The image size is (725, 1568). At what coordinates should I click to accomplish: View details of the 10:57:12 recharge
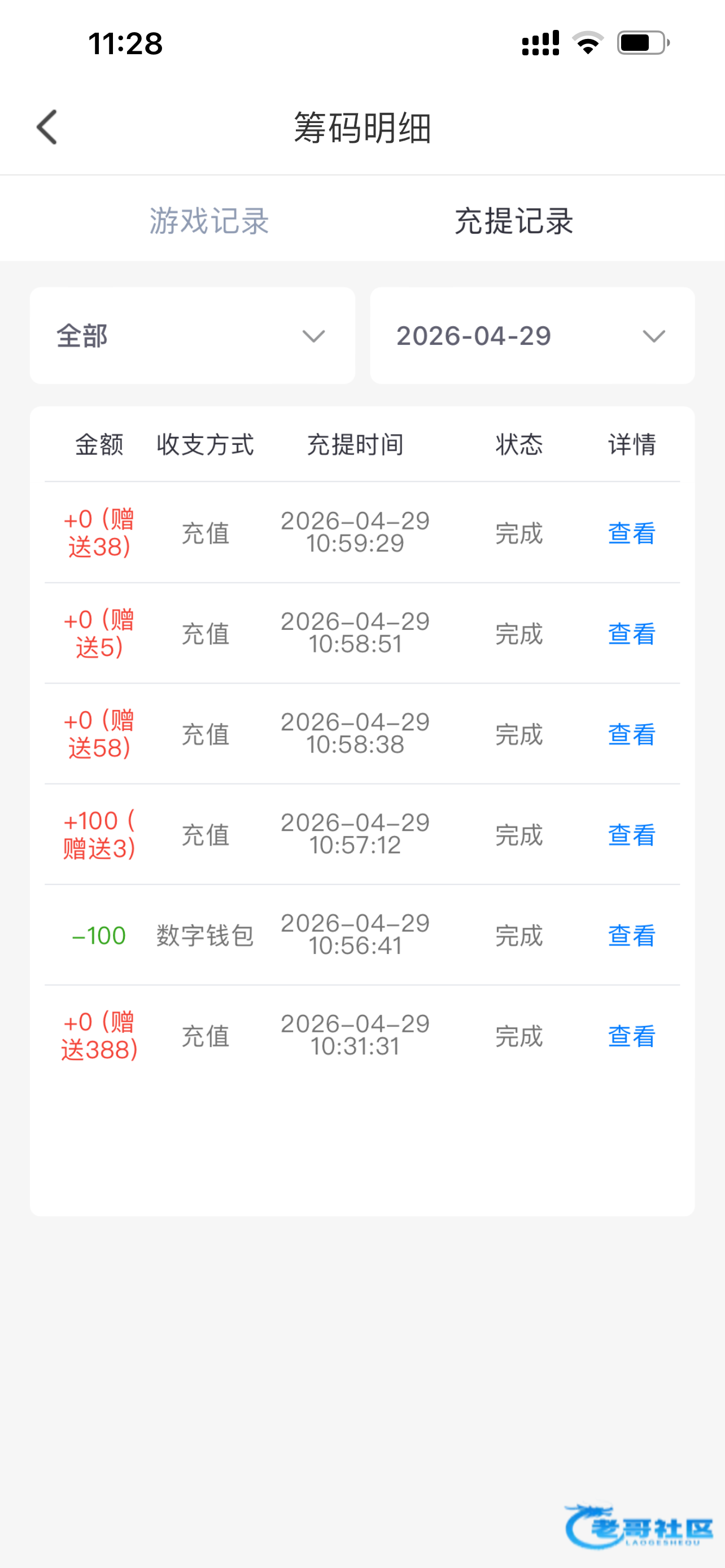pyautogui.click(x=632, y=835)
